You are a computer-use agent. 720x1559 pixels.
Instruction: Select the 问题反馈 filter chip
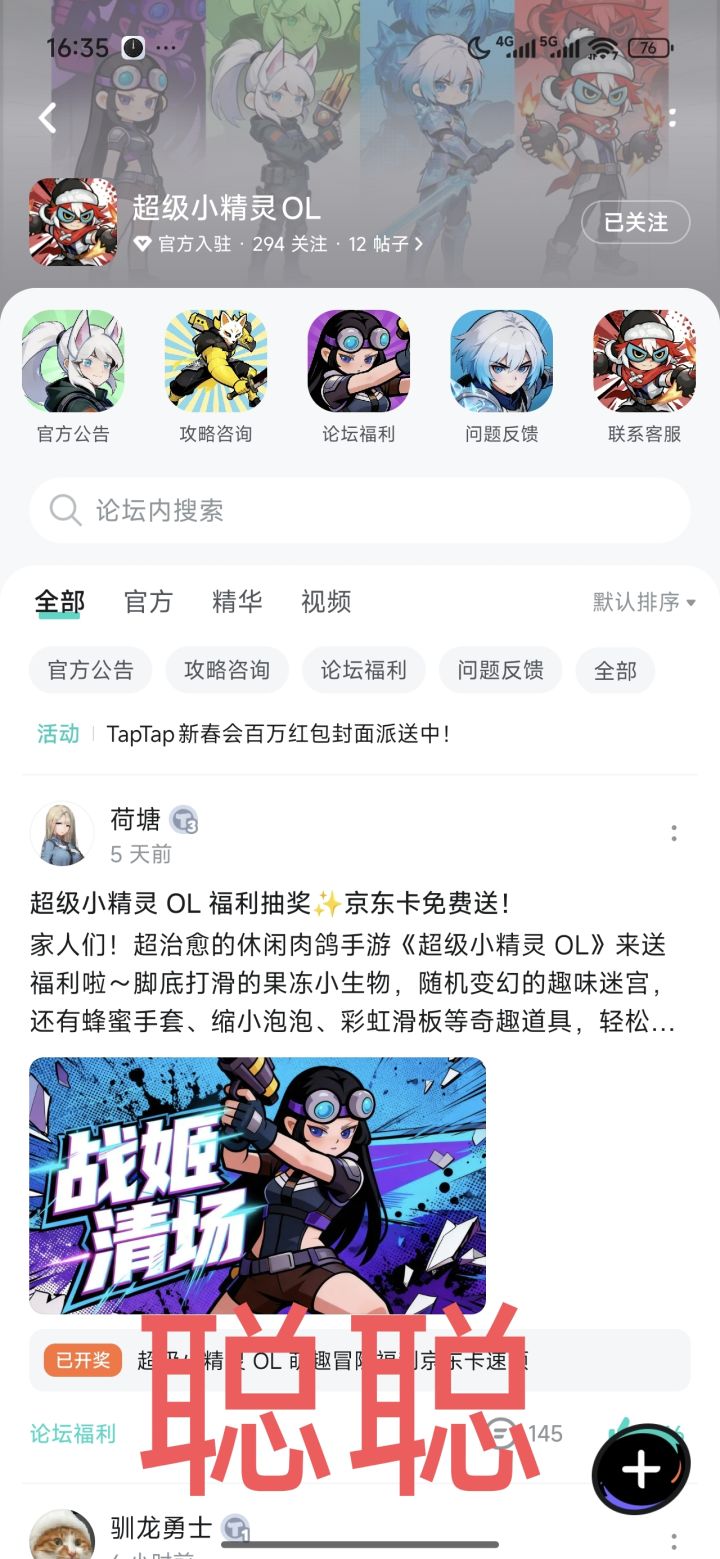click(500, 670)
